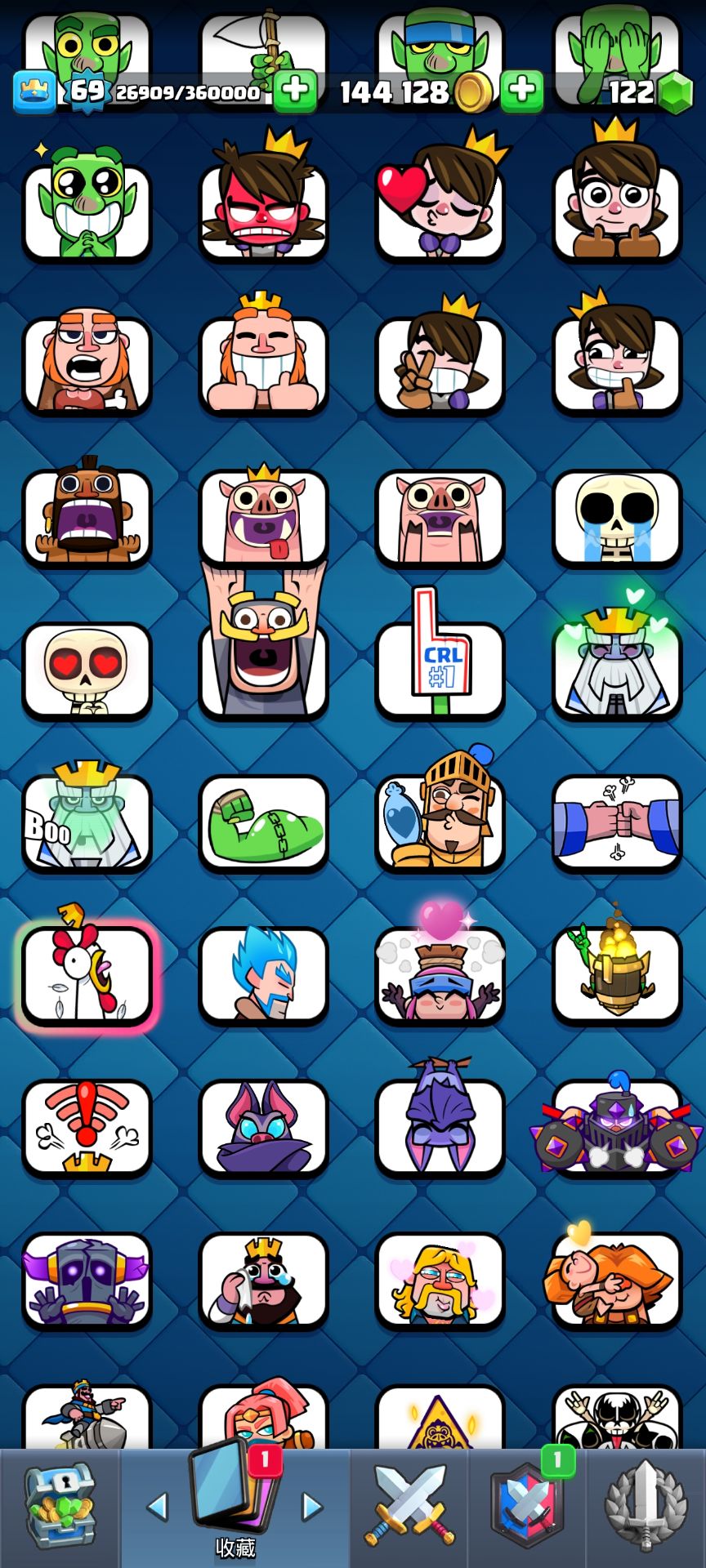Choose the red exclamation wifi emote

tap(87, 1127)
